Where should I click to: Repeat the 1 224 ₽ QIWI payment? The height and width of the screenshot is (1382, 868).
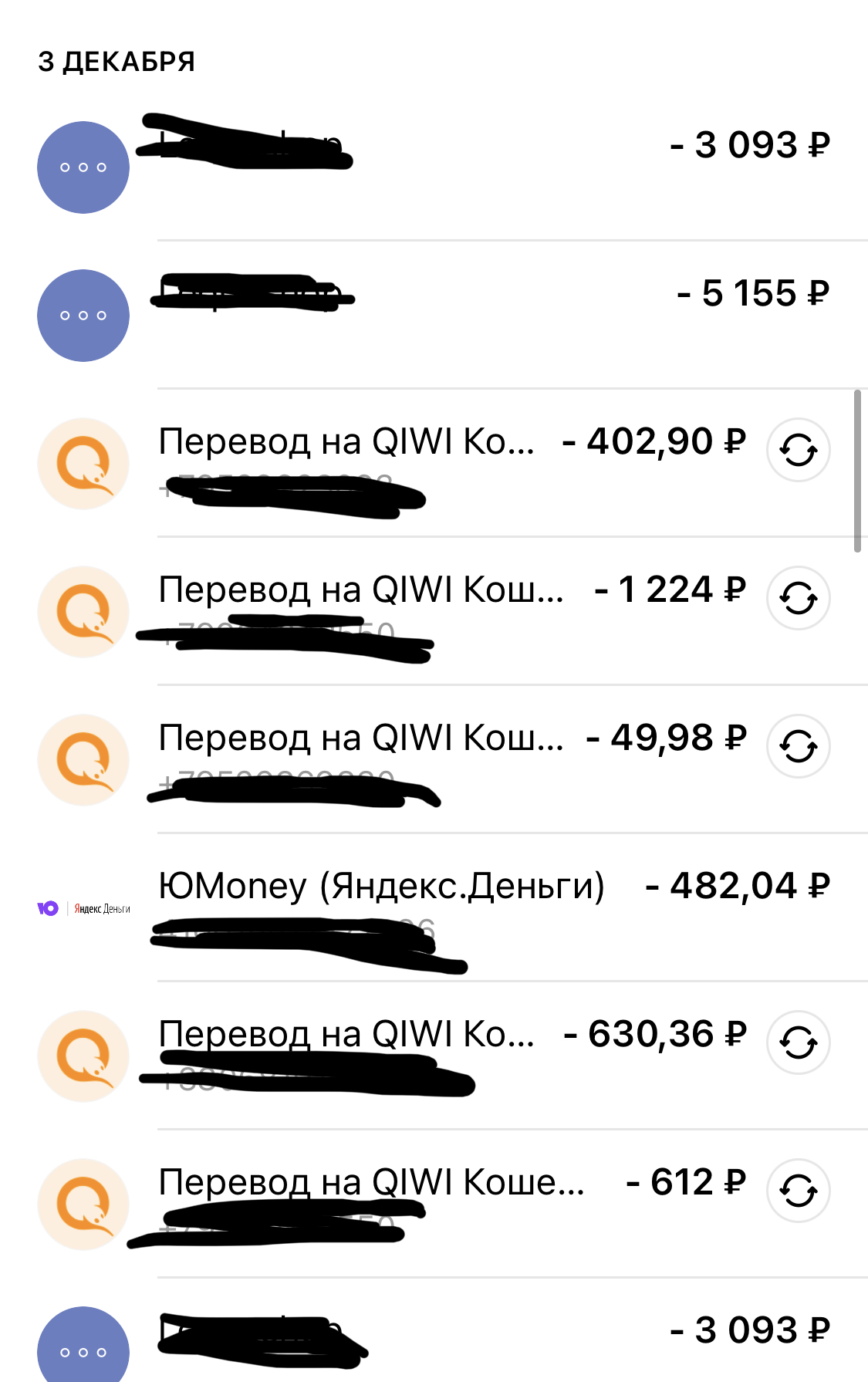pos(798,599)
